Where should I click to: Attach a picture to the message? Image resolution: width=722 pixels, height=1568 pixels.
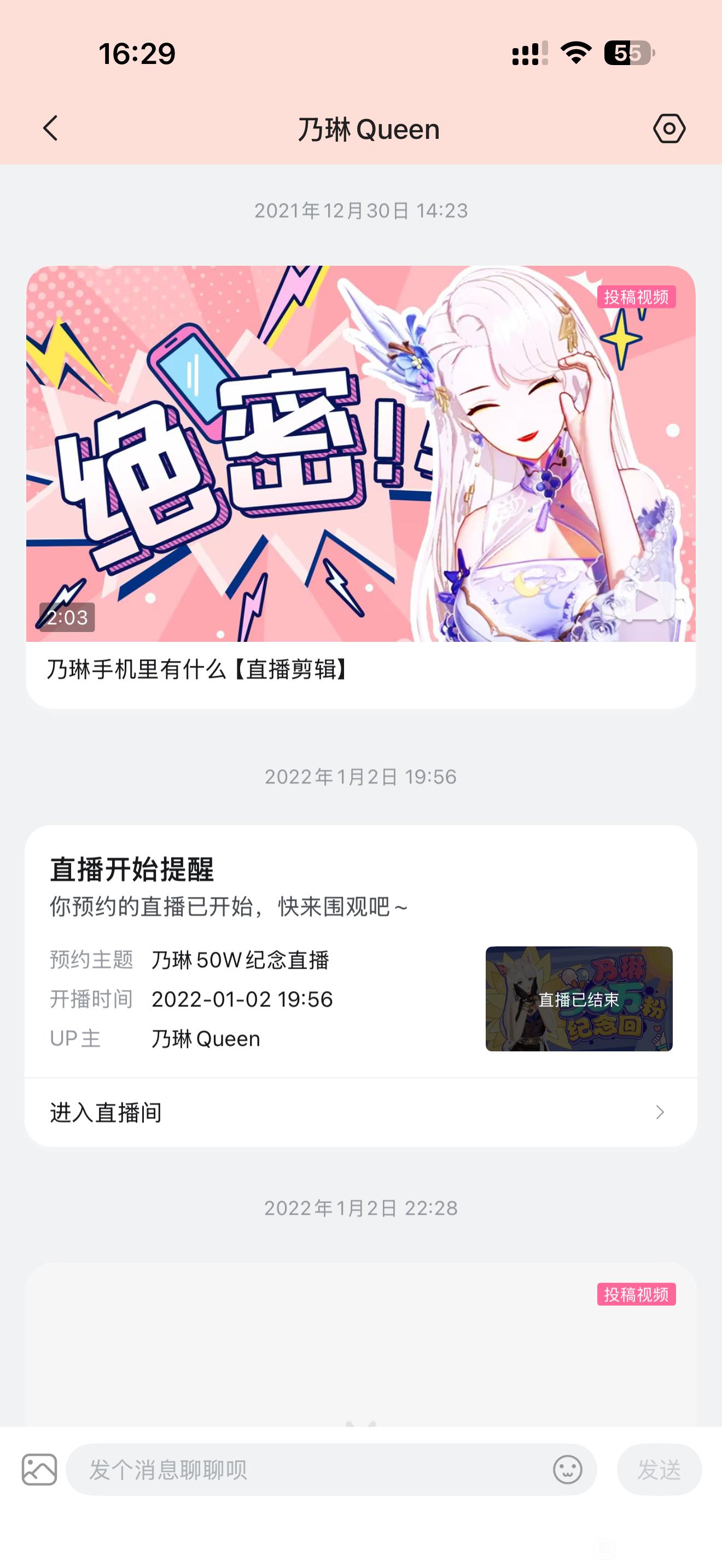[x=39, y=1470]
